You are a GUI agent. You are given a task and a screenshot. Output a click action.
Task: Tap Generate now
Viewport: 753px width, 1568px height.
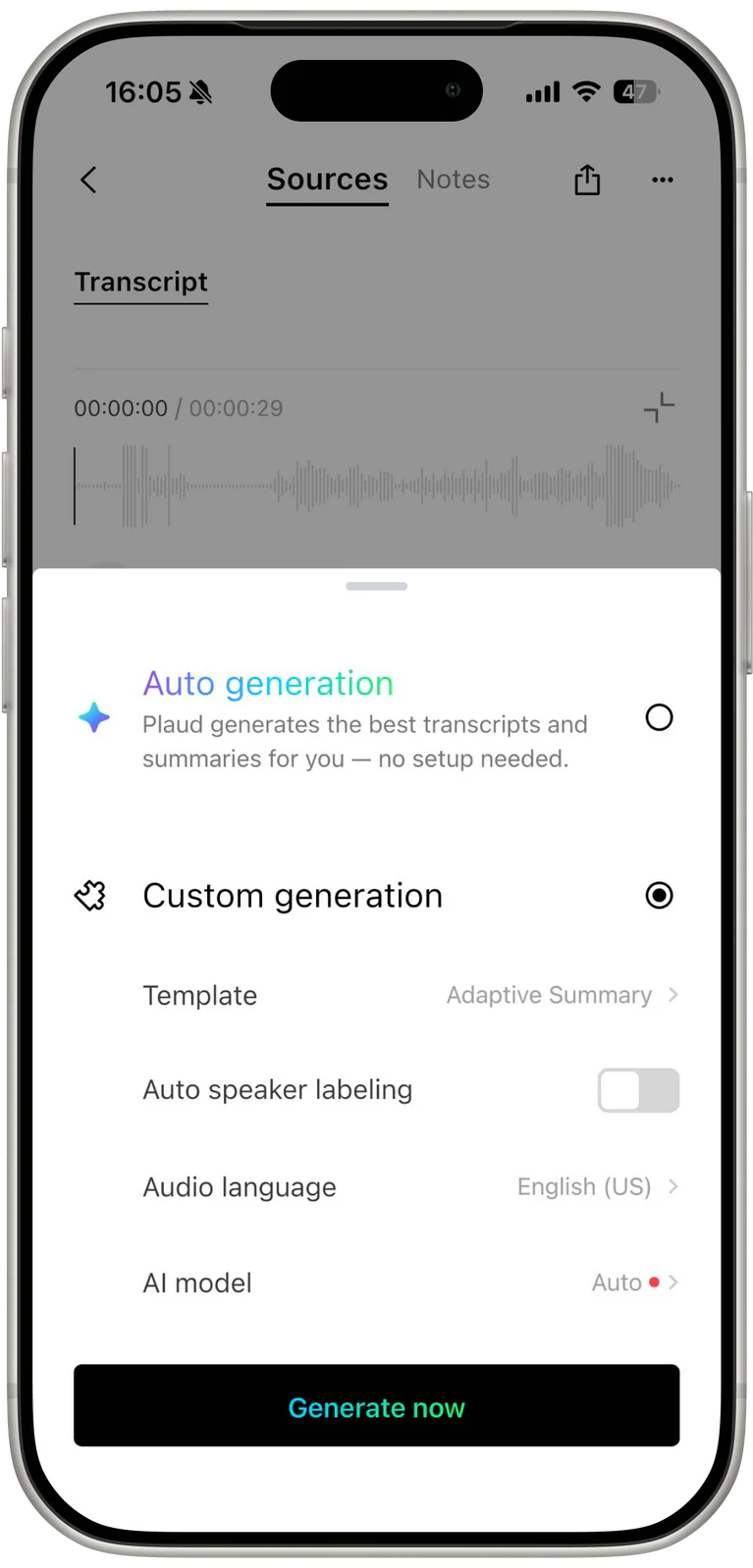(x=376, y=1406)
